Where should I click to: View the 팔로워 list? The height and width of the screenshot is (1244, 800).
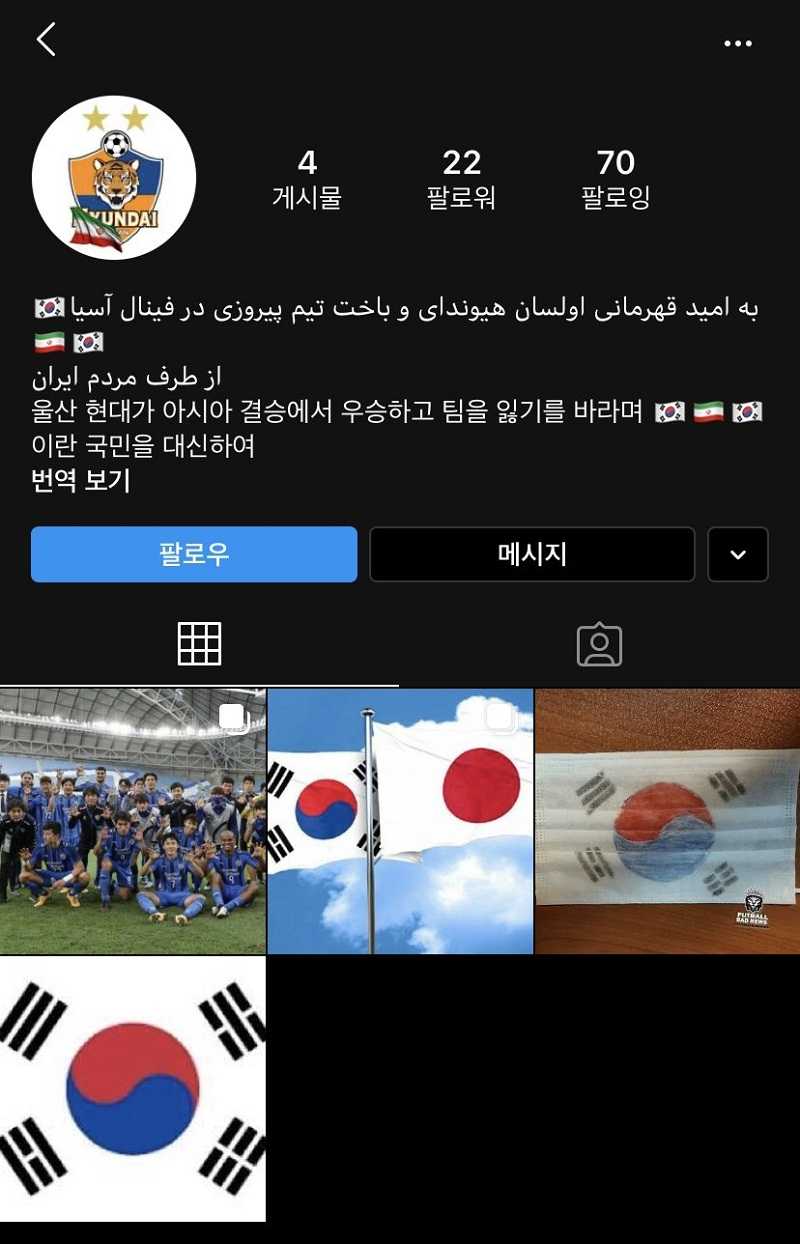461,178
